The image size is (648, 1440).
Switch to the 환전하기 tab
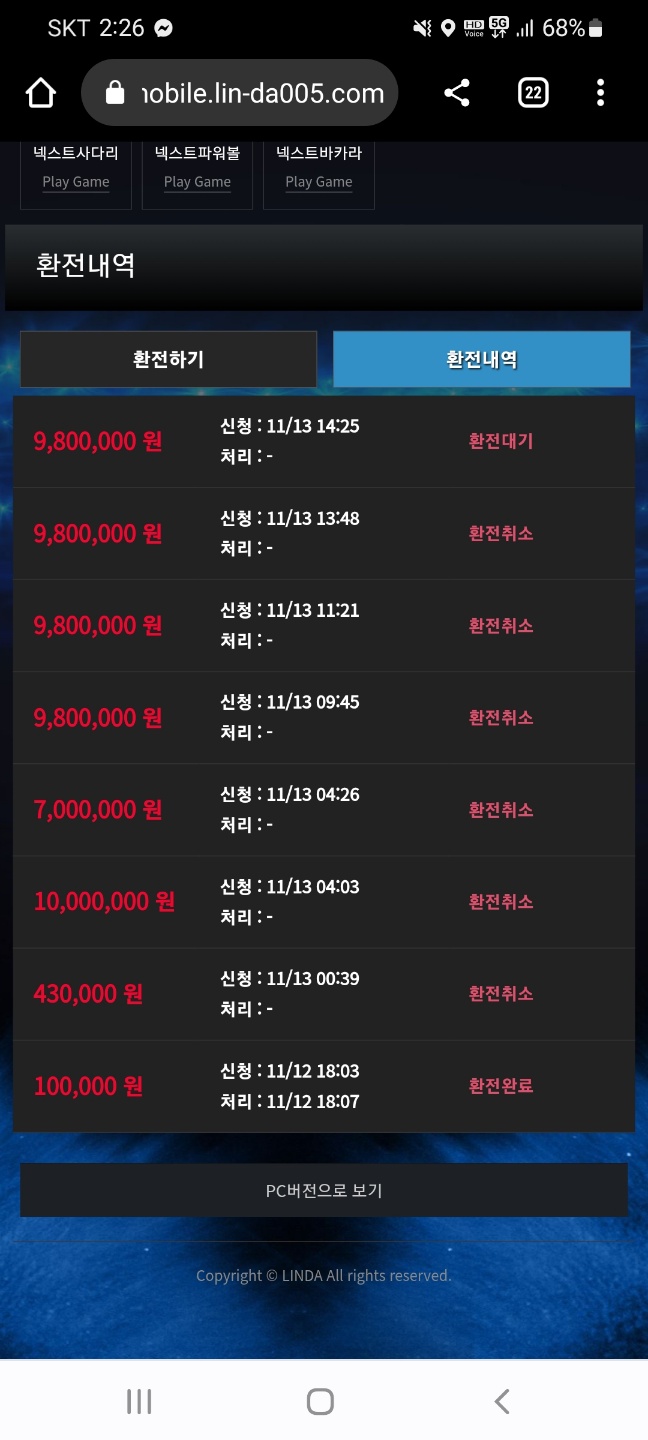pos(168,359)
